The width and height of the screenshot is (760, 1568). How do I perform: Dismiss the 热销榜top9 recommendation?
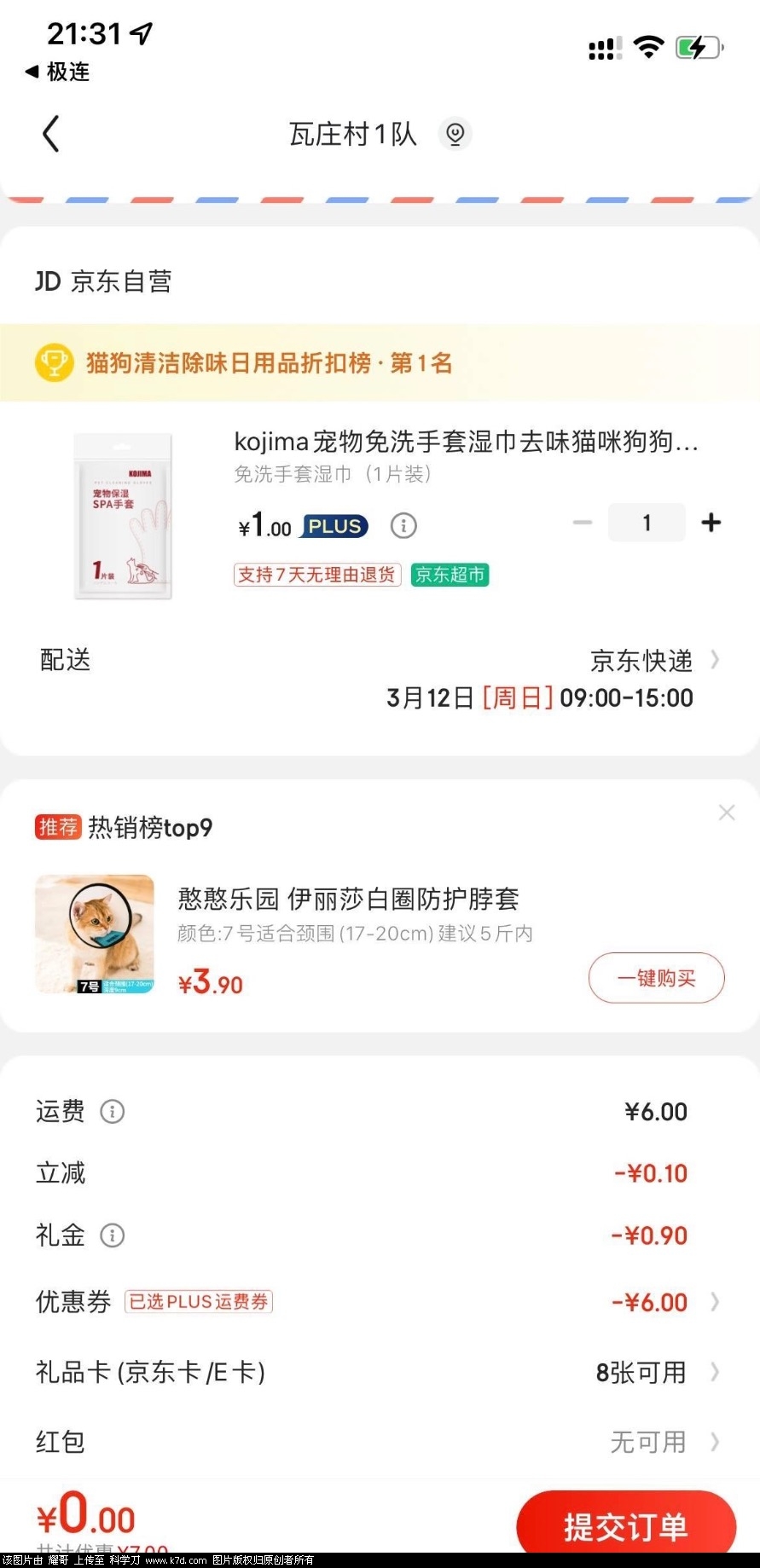click(x=726, y=813)
